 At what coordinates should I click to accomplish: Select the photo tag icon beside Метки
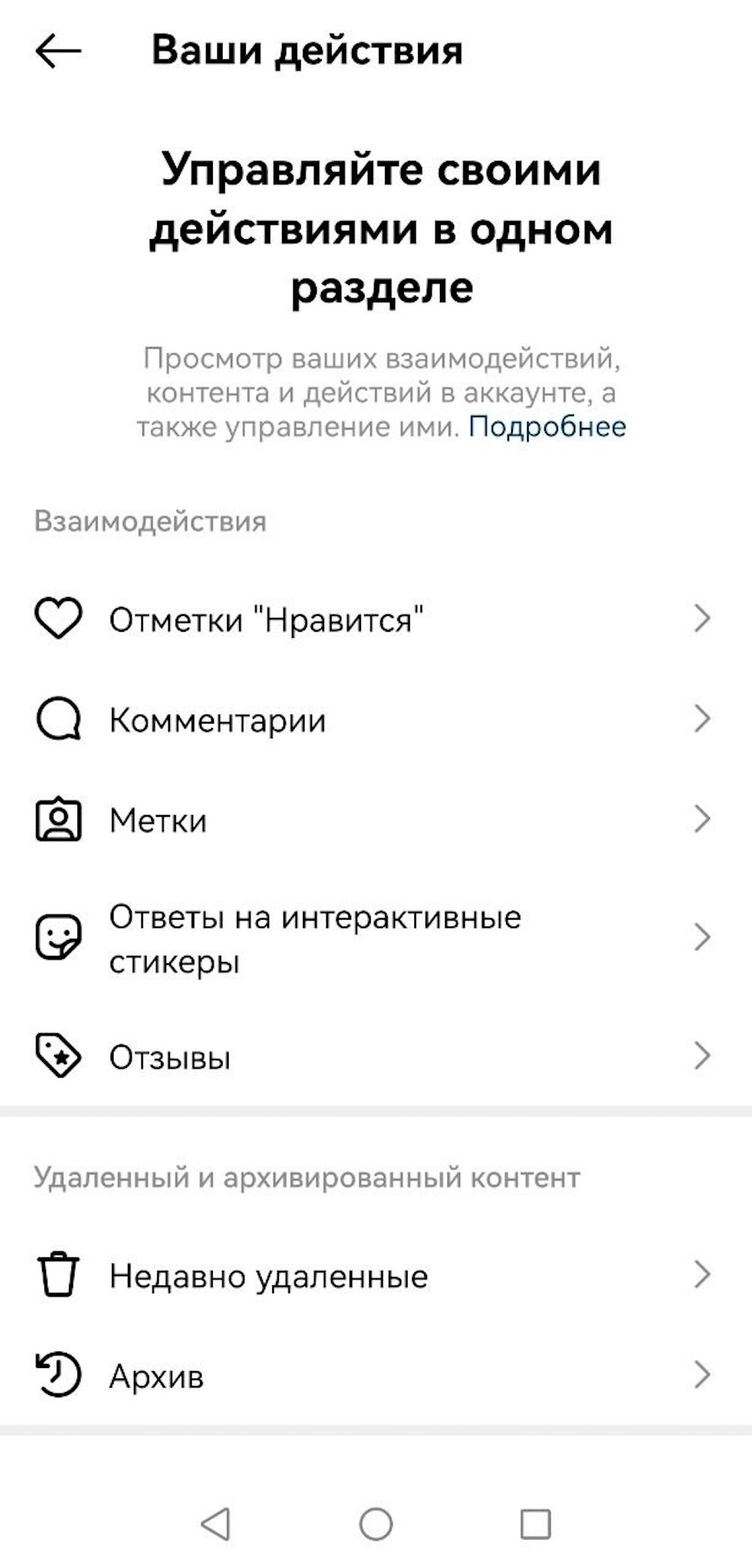point(59,820)
